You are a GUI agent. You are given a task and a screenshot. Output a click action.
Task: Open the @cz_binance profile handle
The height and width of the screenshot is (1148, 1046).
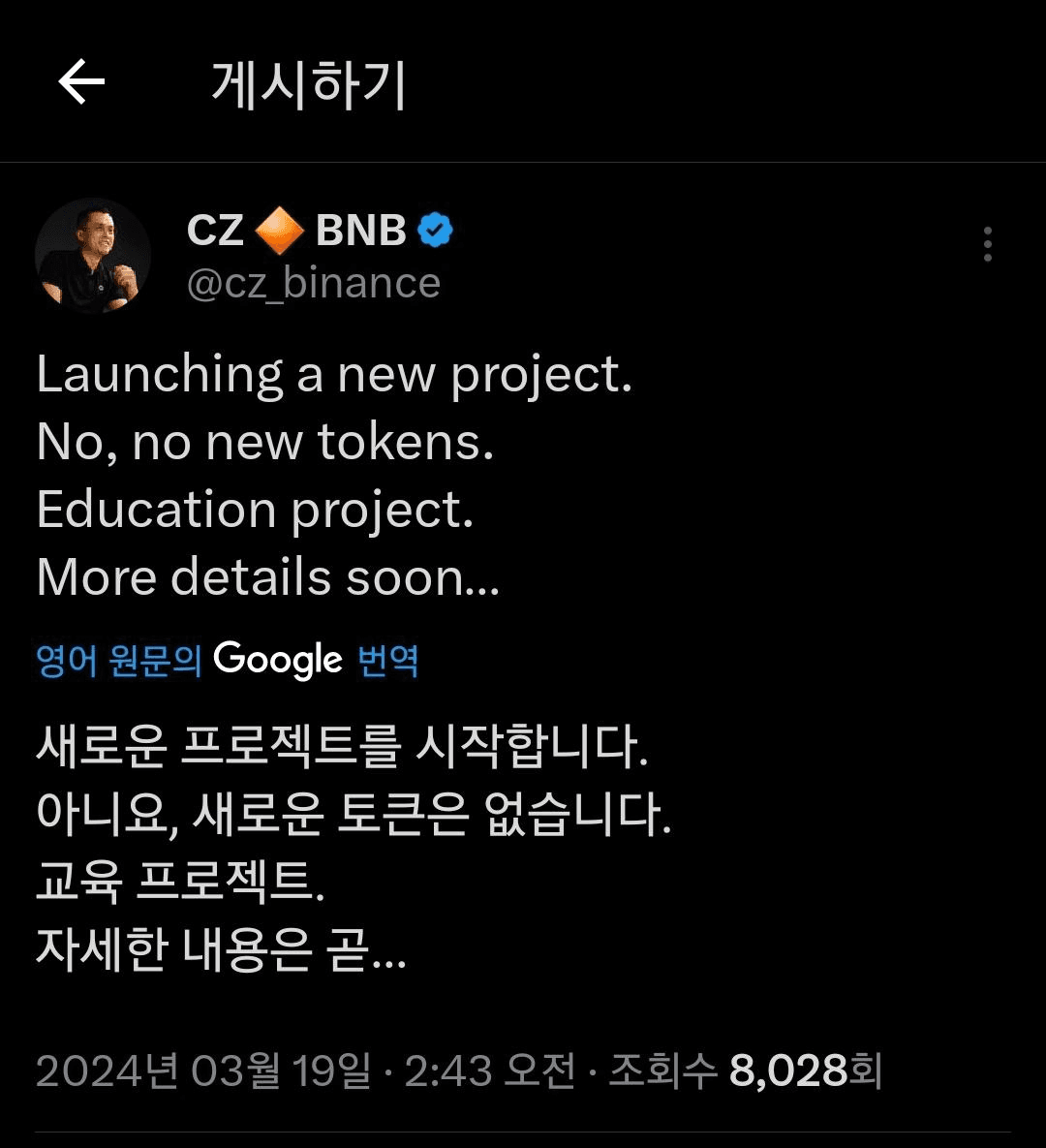pos(313,284)
